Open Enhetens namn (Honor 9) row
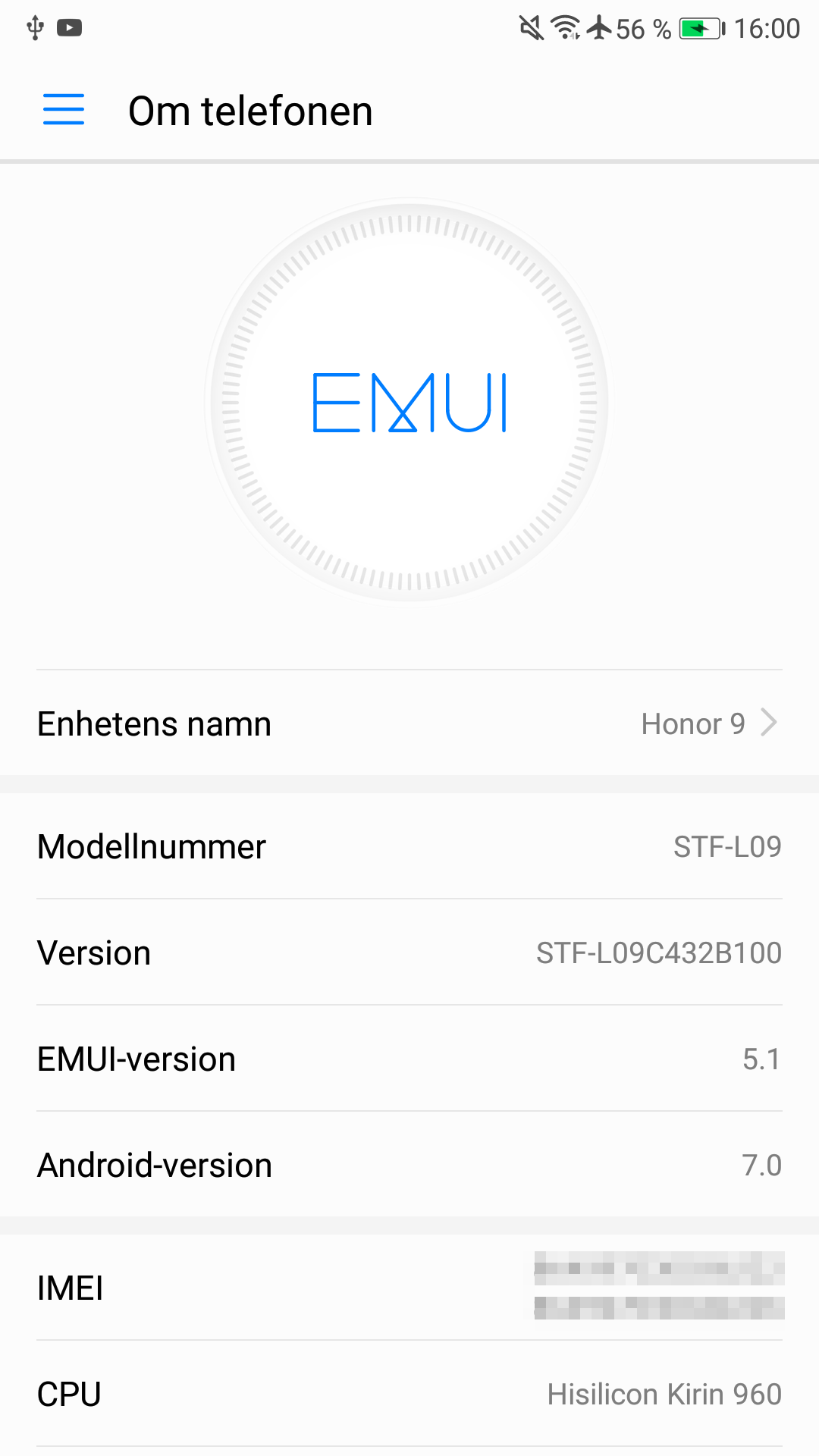 click(x=409, y=723)
